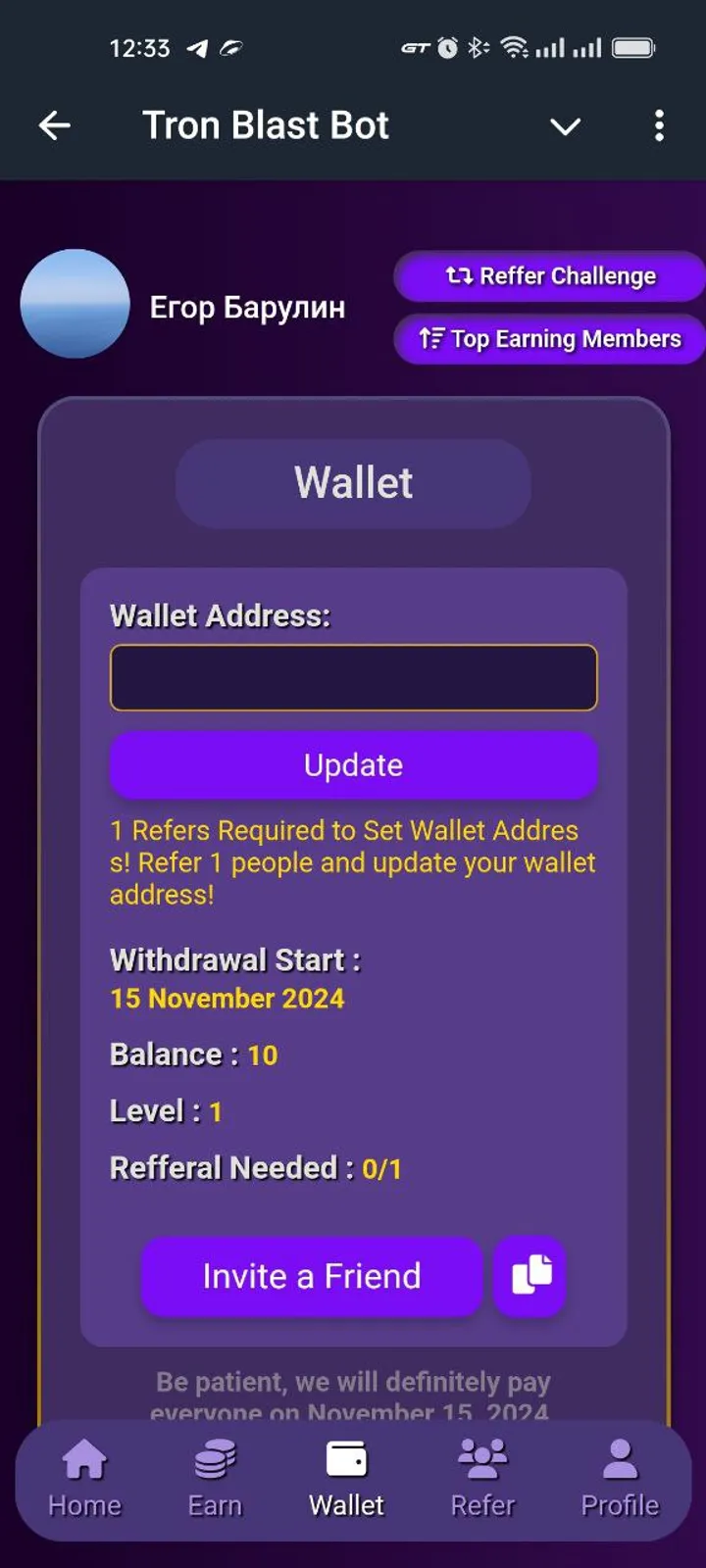View Top Earning Members
The height and width of the screenshot is (1568, 706).
coord(549,339)
